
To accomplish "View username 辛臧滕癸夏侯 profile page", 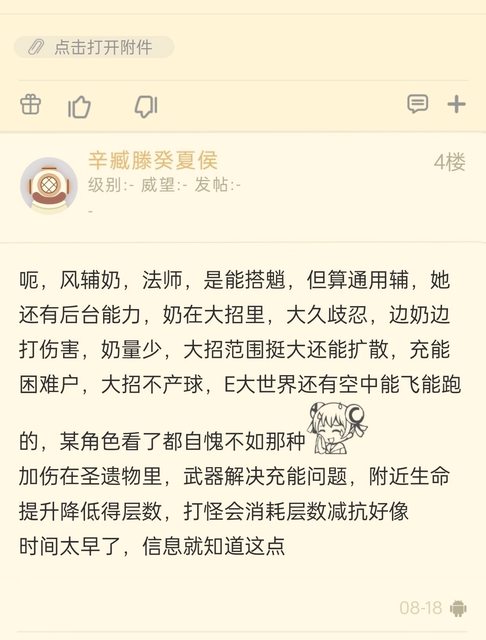I will pyautogui.click(x=153, y=160).
